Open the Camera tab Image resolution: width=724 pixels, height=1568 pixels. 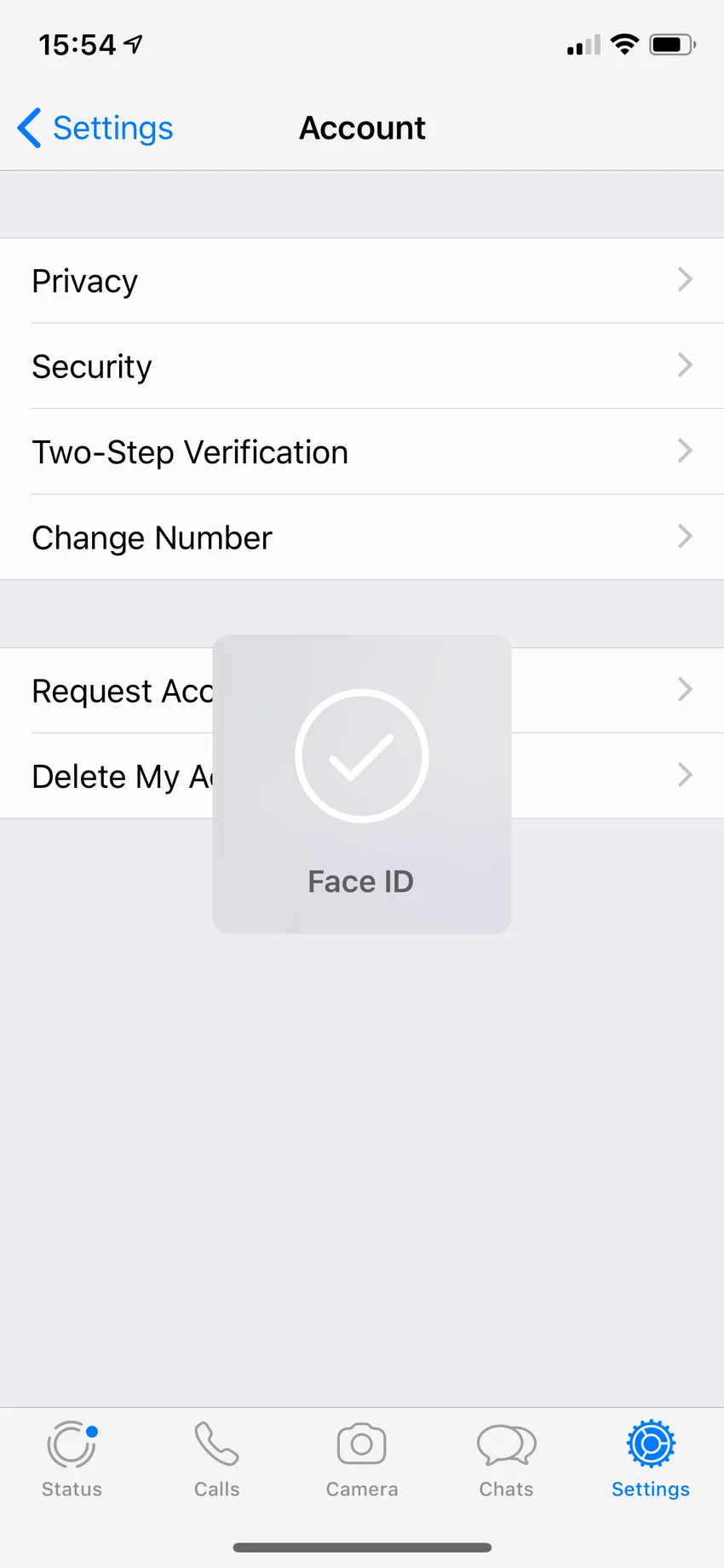[362, 1460]
